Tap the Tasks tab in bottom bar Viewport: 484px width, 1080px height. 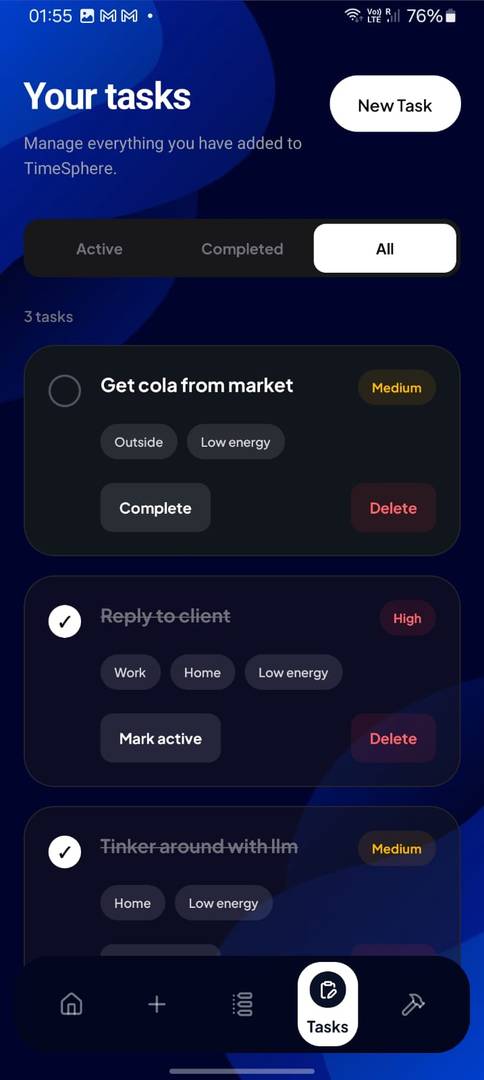[x=328, y=1002]
